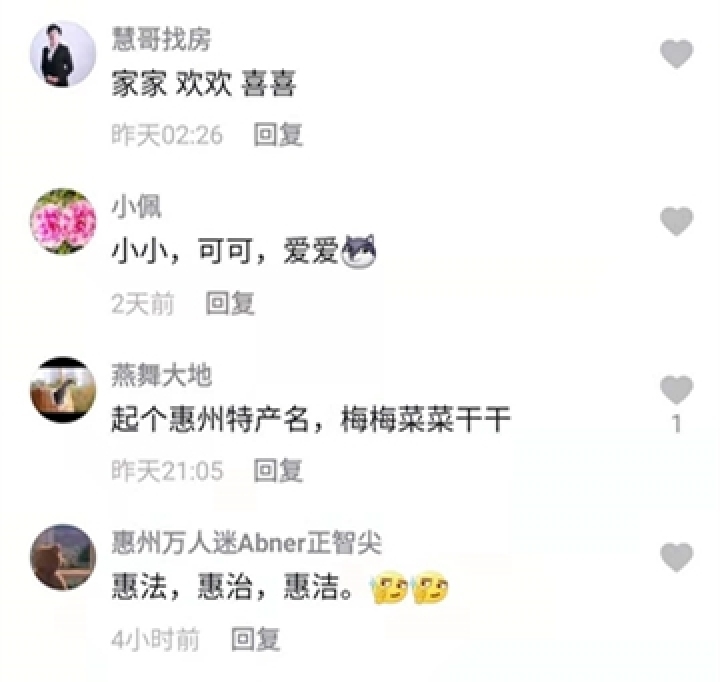Open 小佩's flower avatar

pyautogui.click(x=64, y=222)
